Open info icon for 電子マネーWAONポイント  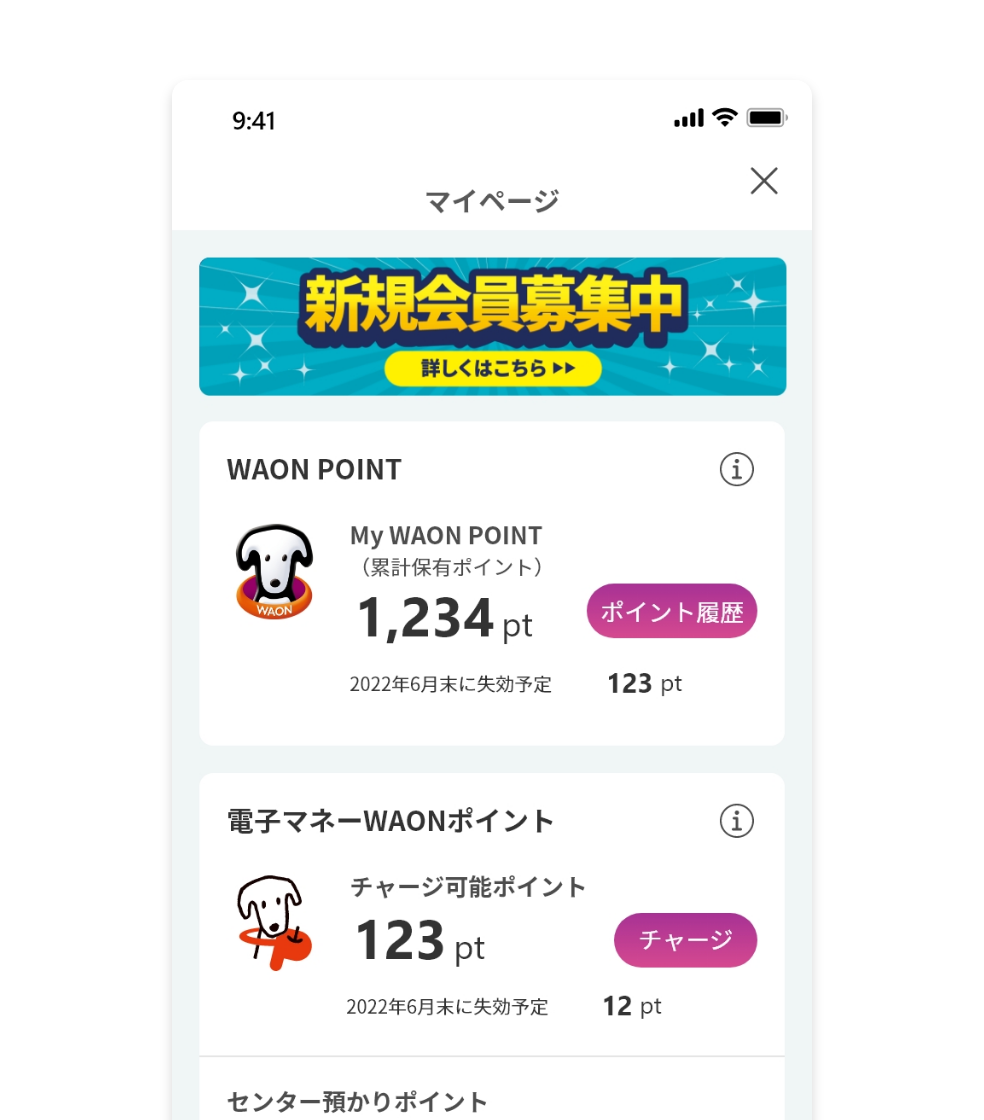[x=737, y=821]
